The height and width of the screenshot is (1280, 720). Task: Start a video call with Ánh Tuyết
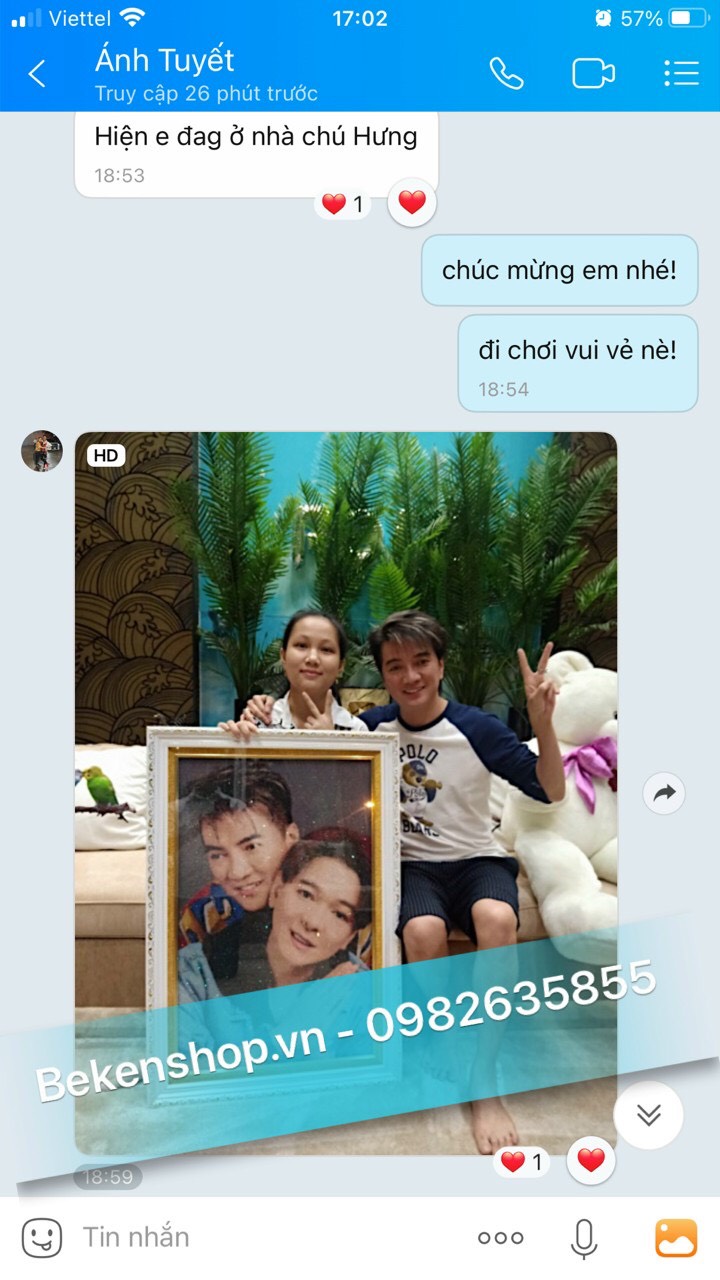click(593, 74)
